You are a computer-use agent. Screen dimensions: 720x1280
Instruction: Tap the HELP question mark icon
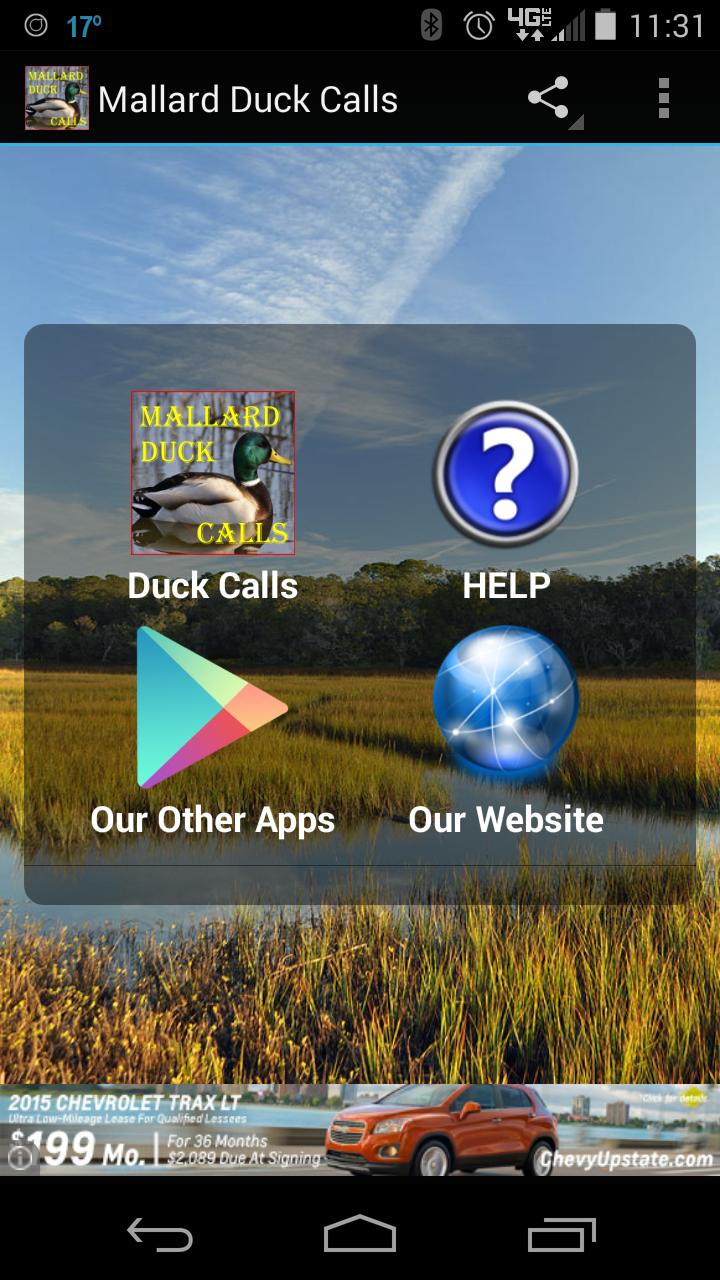pyautogui.click(x=506, y=473)
